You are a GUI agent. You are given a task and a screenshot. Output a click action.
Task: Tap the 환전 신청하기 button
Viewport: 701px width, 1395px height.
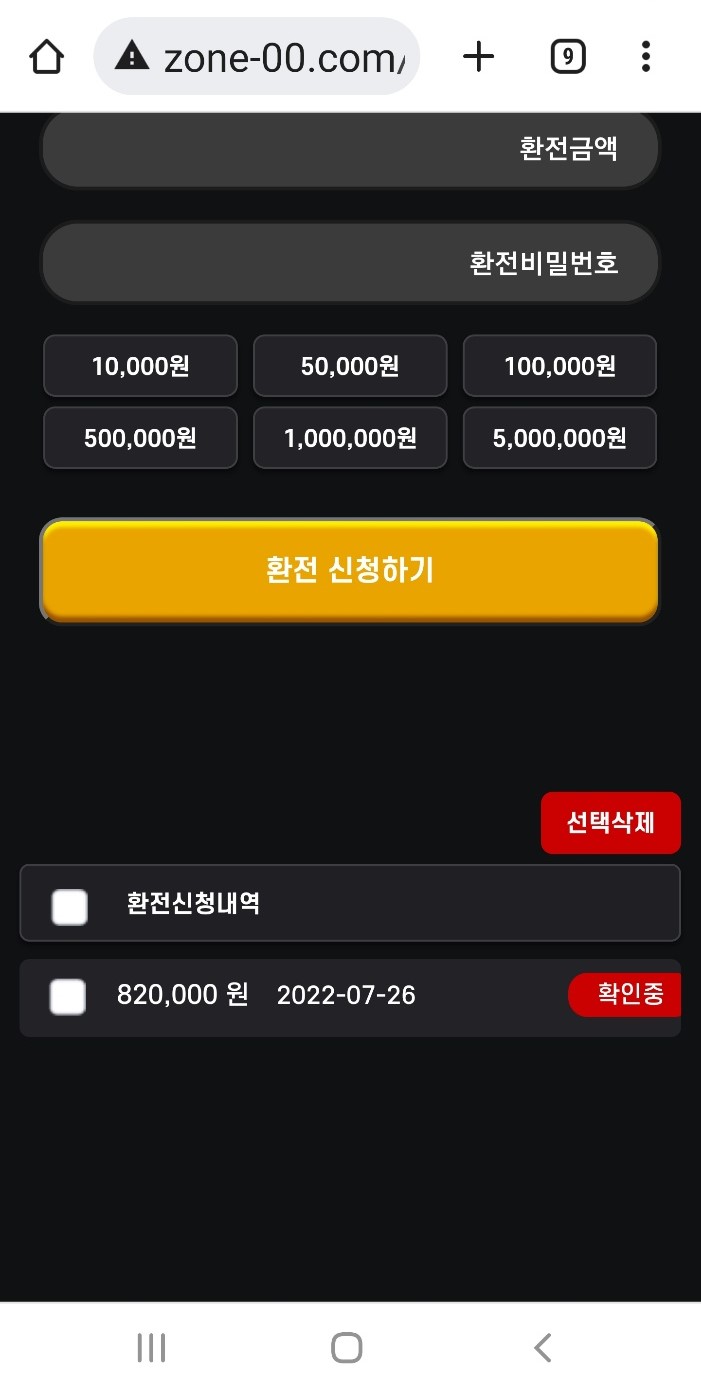coord(350,570)
